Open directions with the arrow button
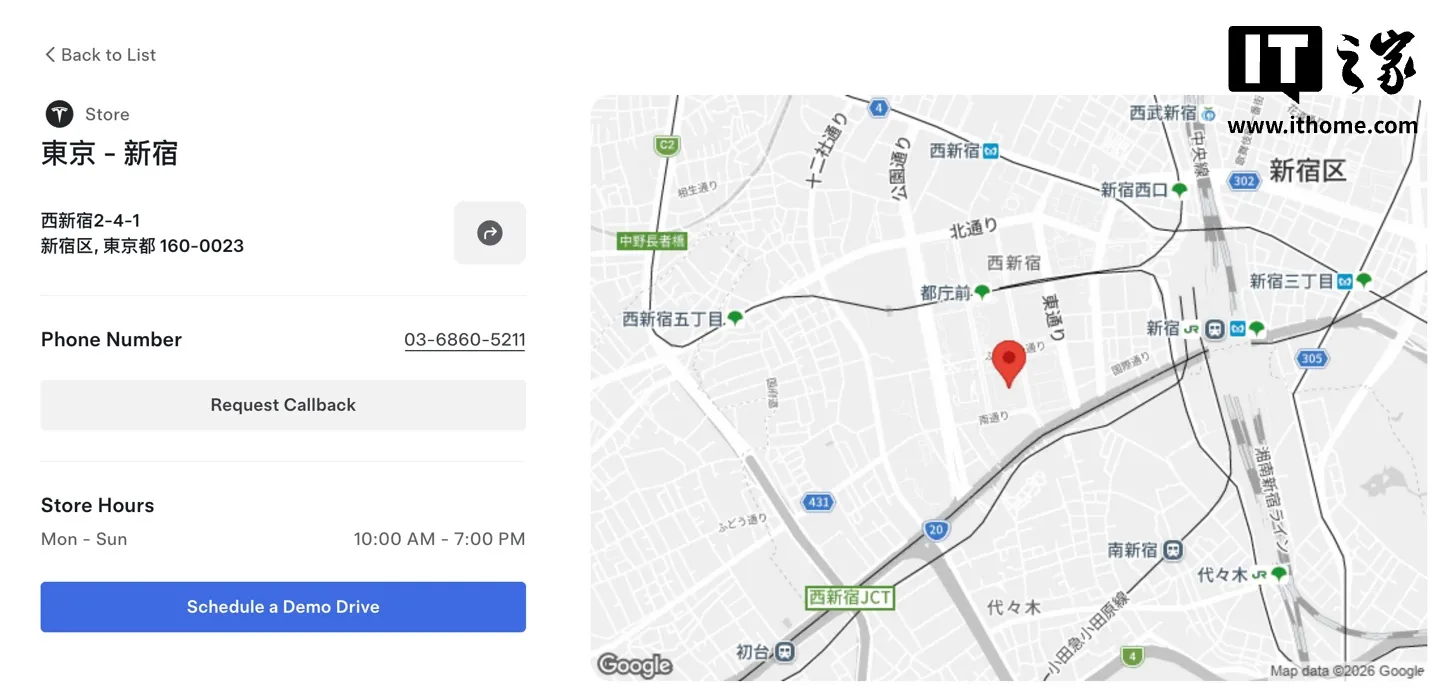 [x=490, y=233]
